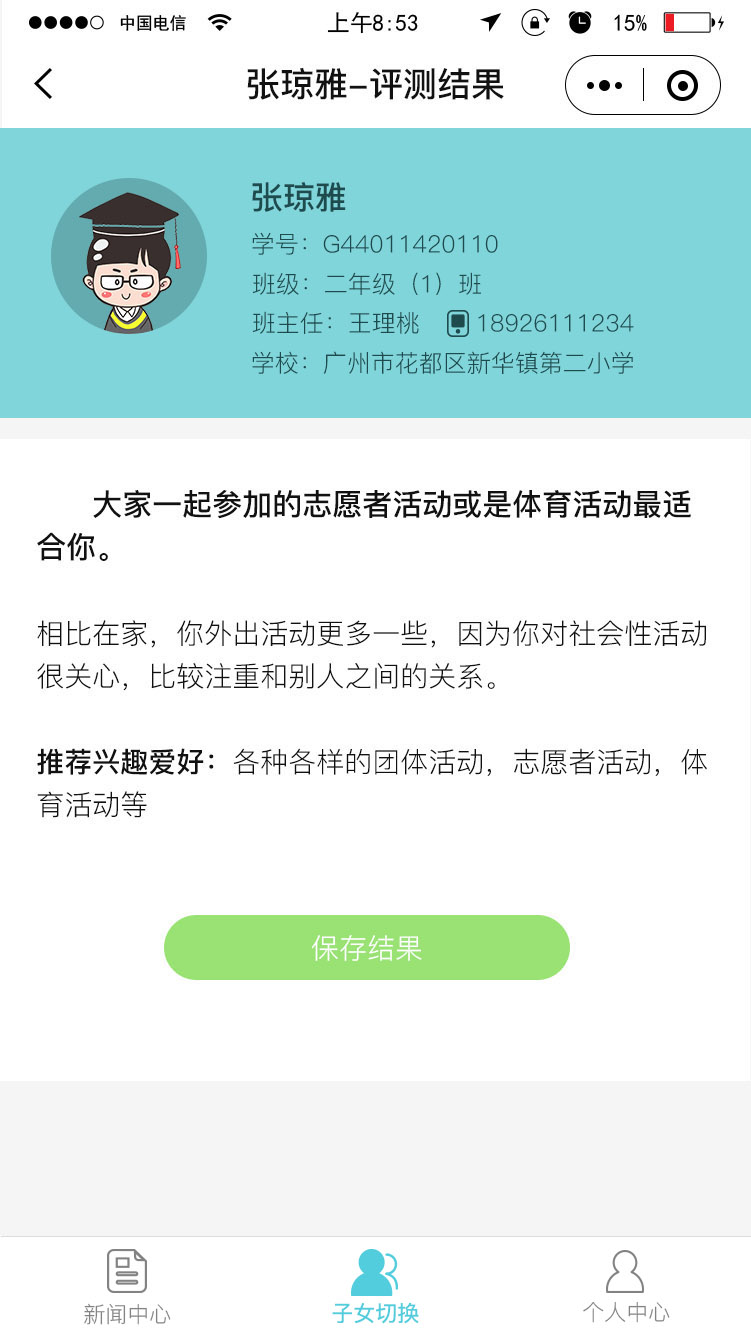Open the 个人中心 tab
Image resolution: width=751 pixels, height=1334 pixels.
[x=625, y=1286]
